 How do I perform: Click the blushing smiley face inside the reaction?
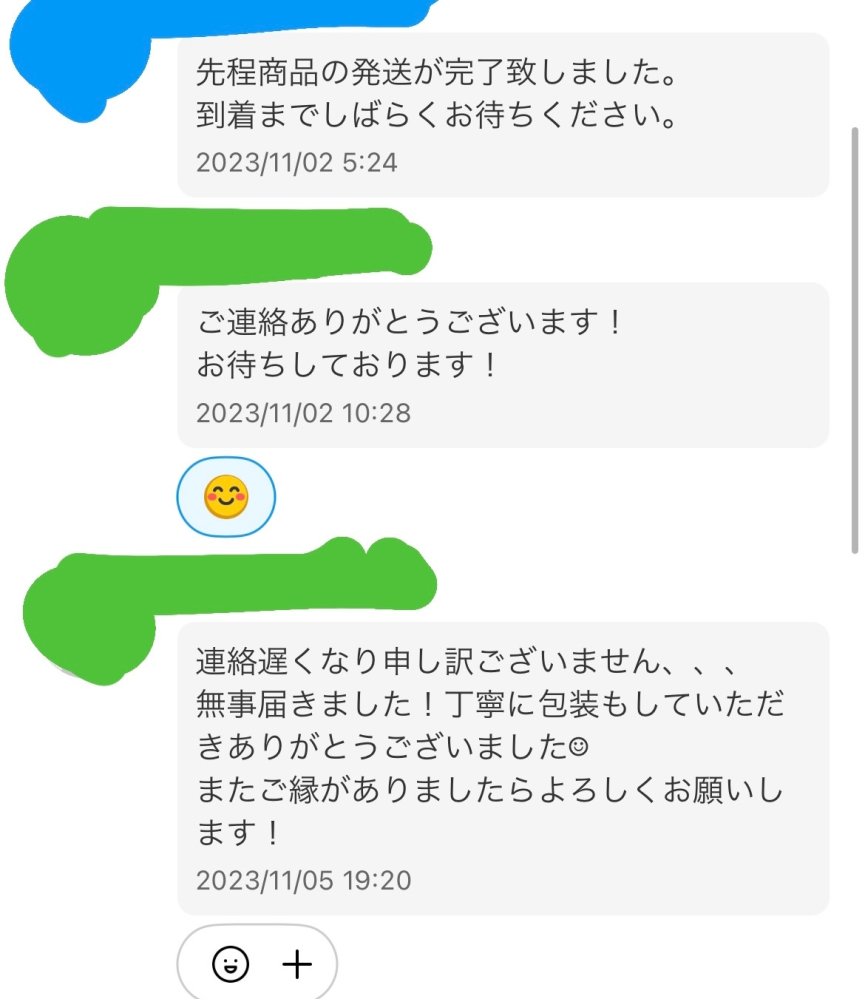[x=226, y=497]
